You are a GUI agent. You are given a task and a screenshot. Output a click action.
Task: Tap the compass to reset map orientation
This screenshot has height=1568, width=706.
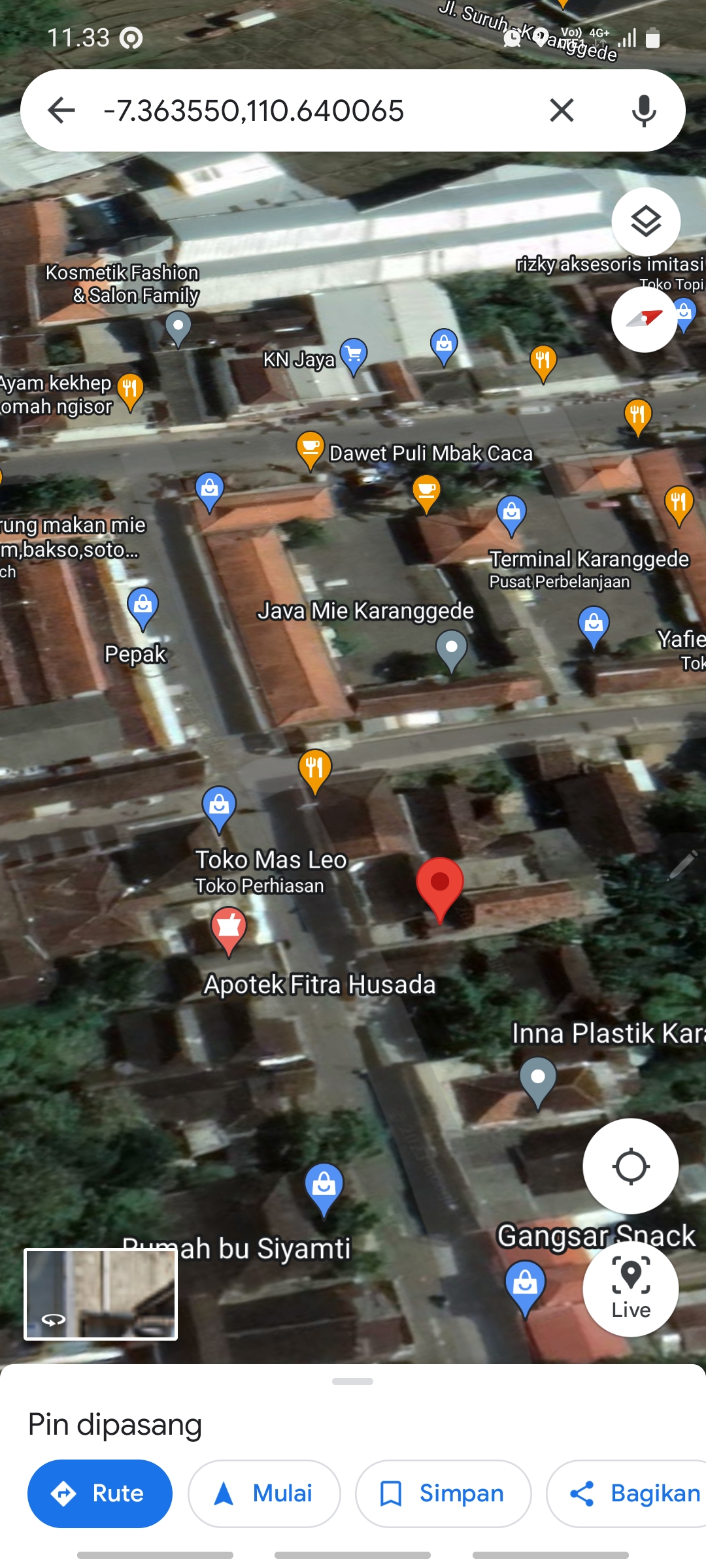646,321
